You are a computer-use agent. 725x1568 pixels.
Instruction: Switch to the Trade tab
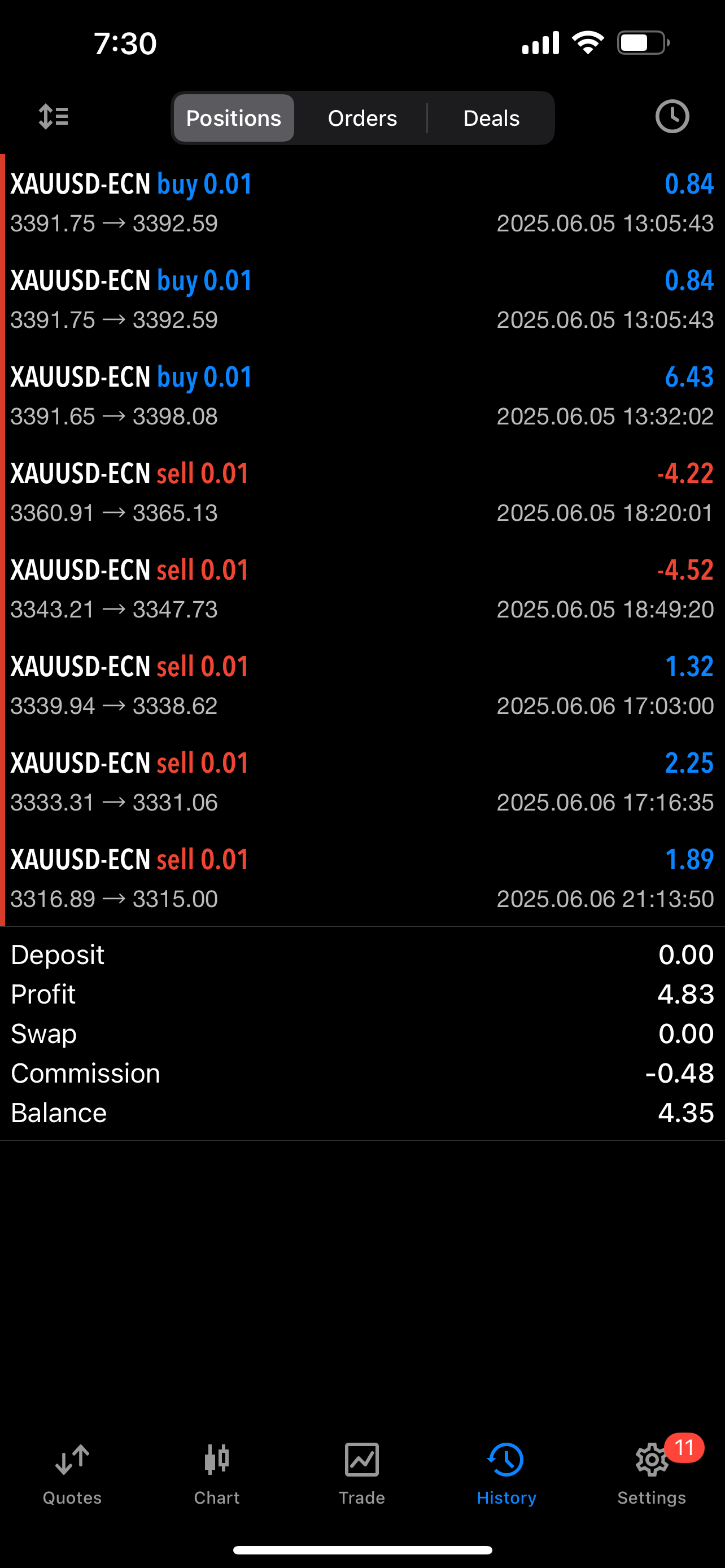(361, 1473)
